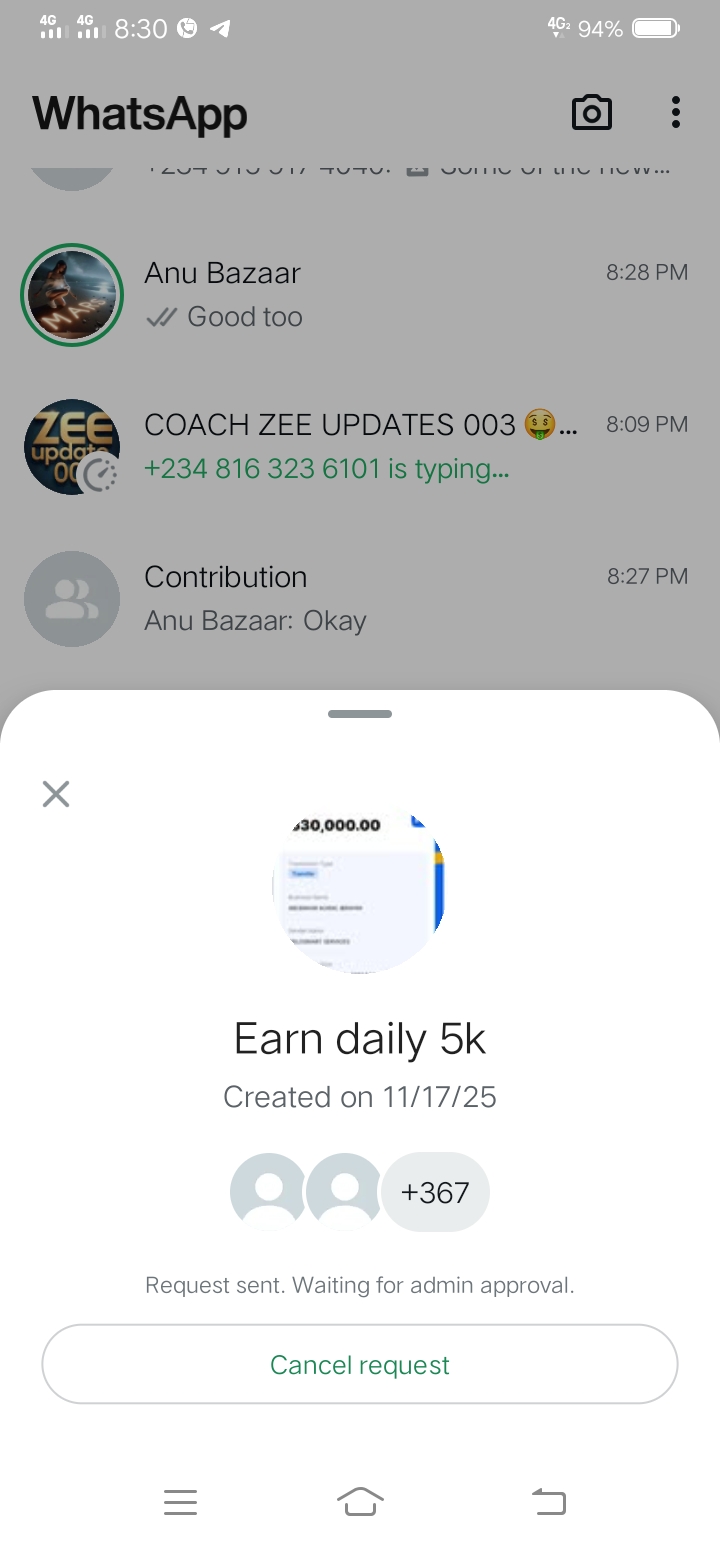720x1544 pixels.
Task: Go back using system navigation
Action: tap(548, 1501)
